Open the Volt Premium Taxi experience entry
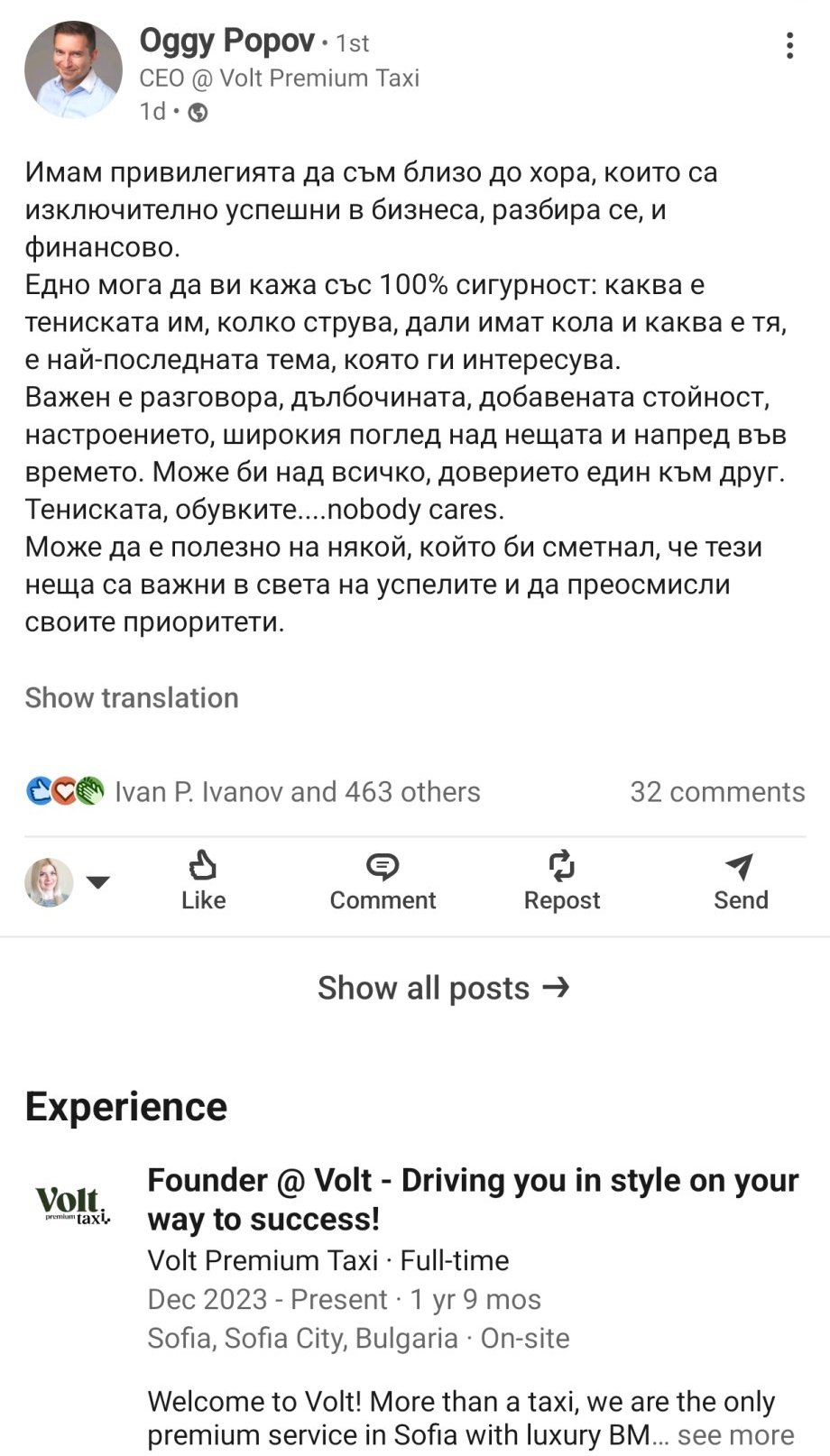The width and height of the screenshot is (830, 1456). (472, 1199)
